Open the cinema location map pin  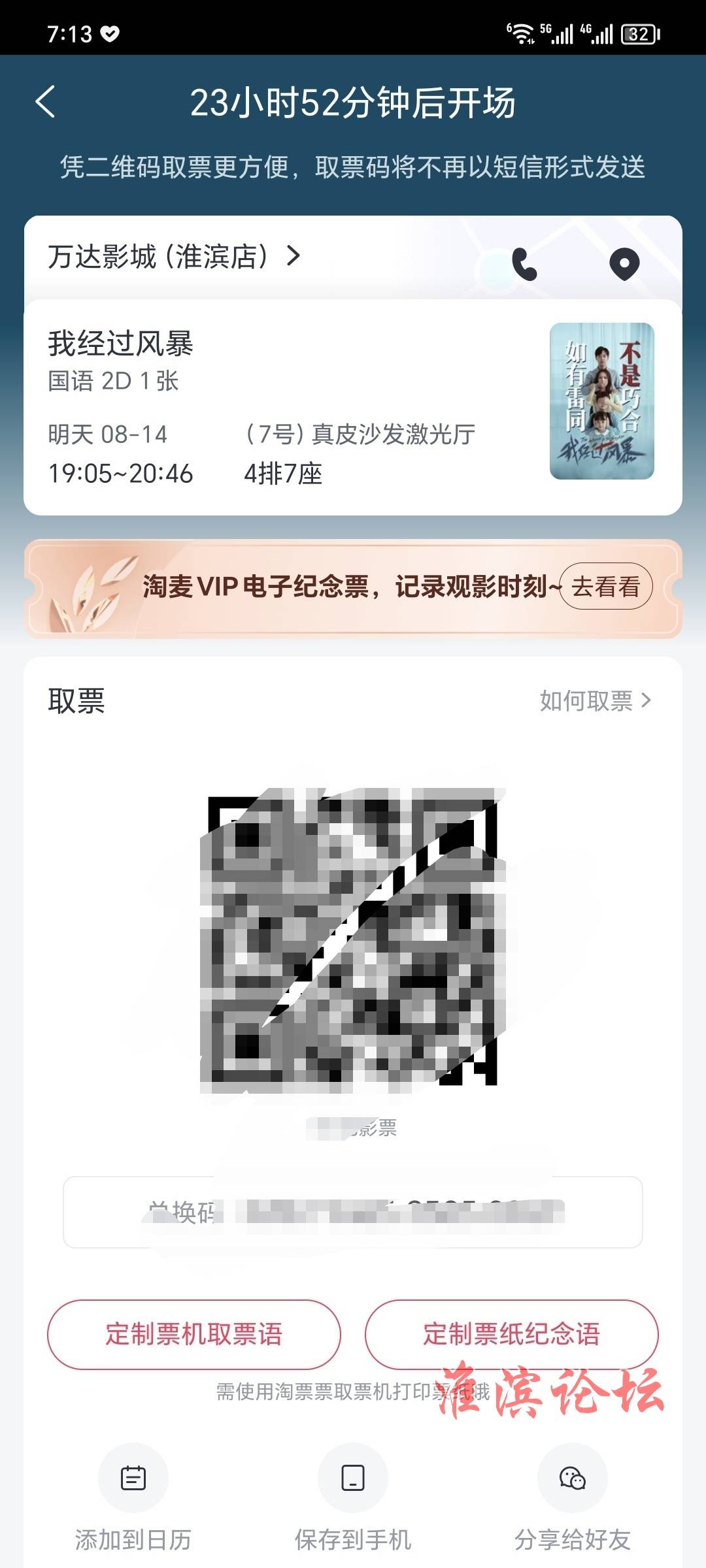624,264
